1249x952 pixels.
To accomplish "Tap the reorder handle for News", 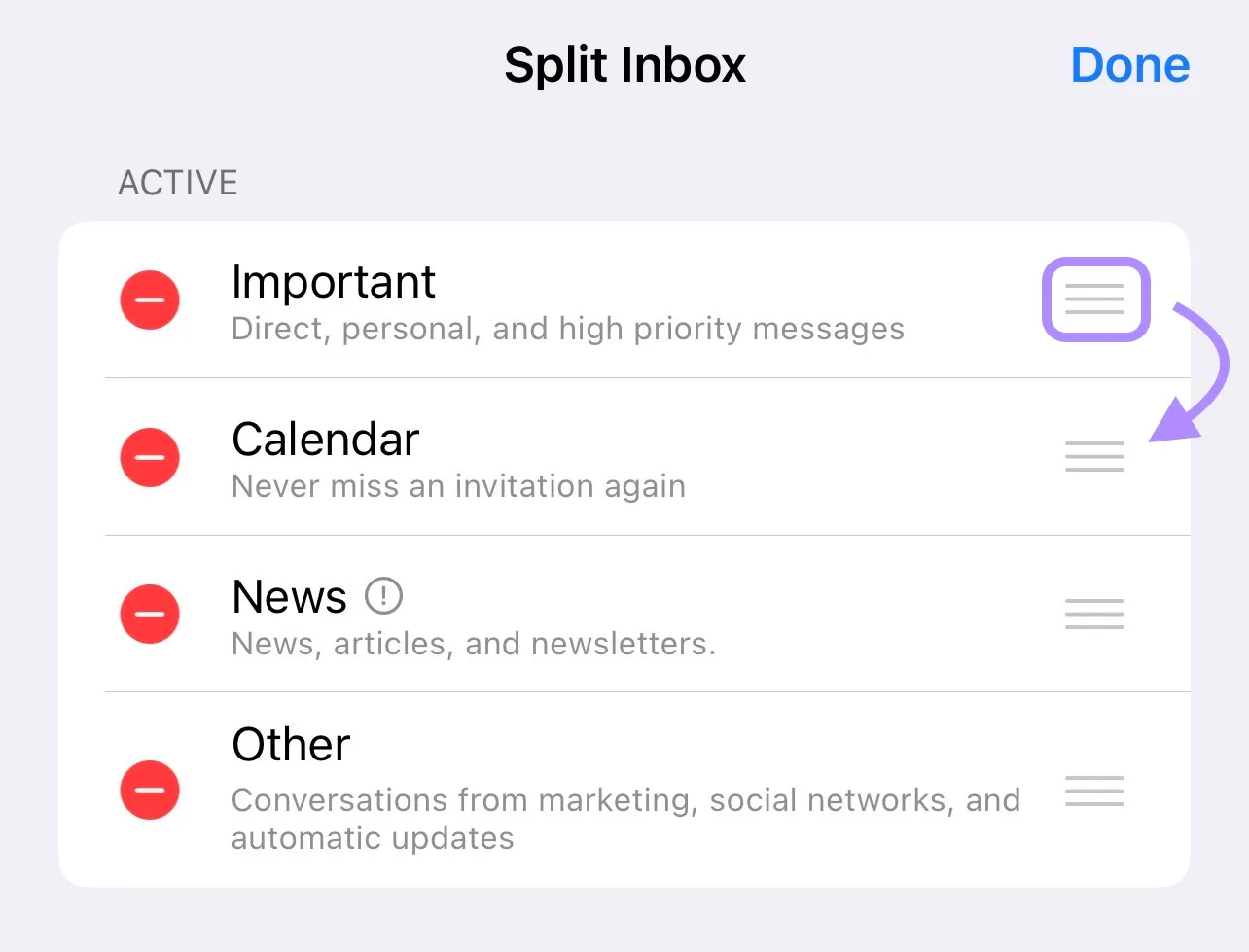I will click(x=1094, y=615).
